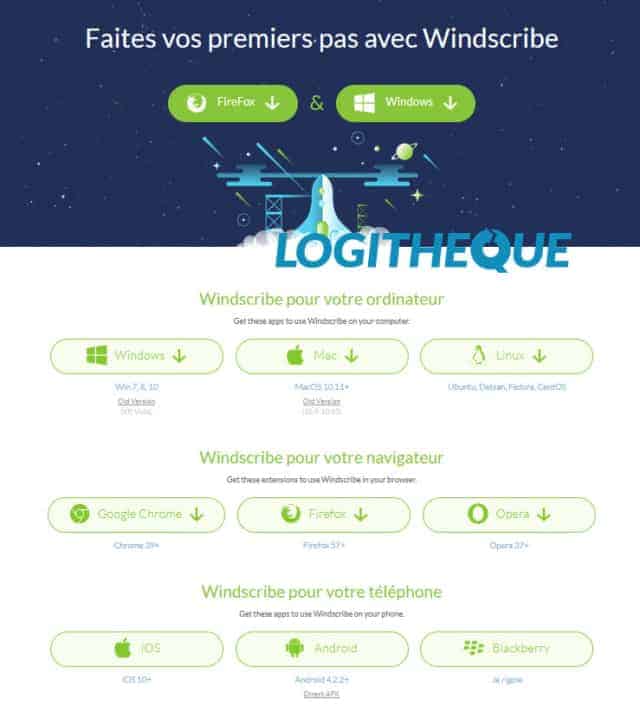
Task: Download Windscribe for Windows computer
Action: [137, 356]
